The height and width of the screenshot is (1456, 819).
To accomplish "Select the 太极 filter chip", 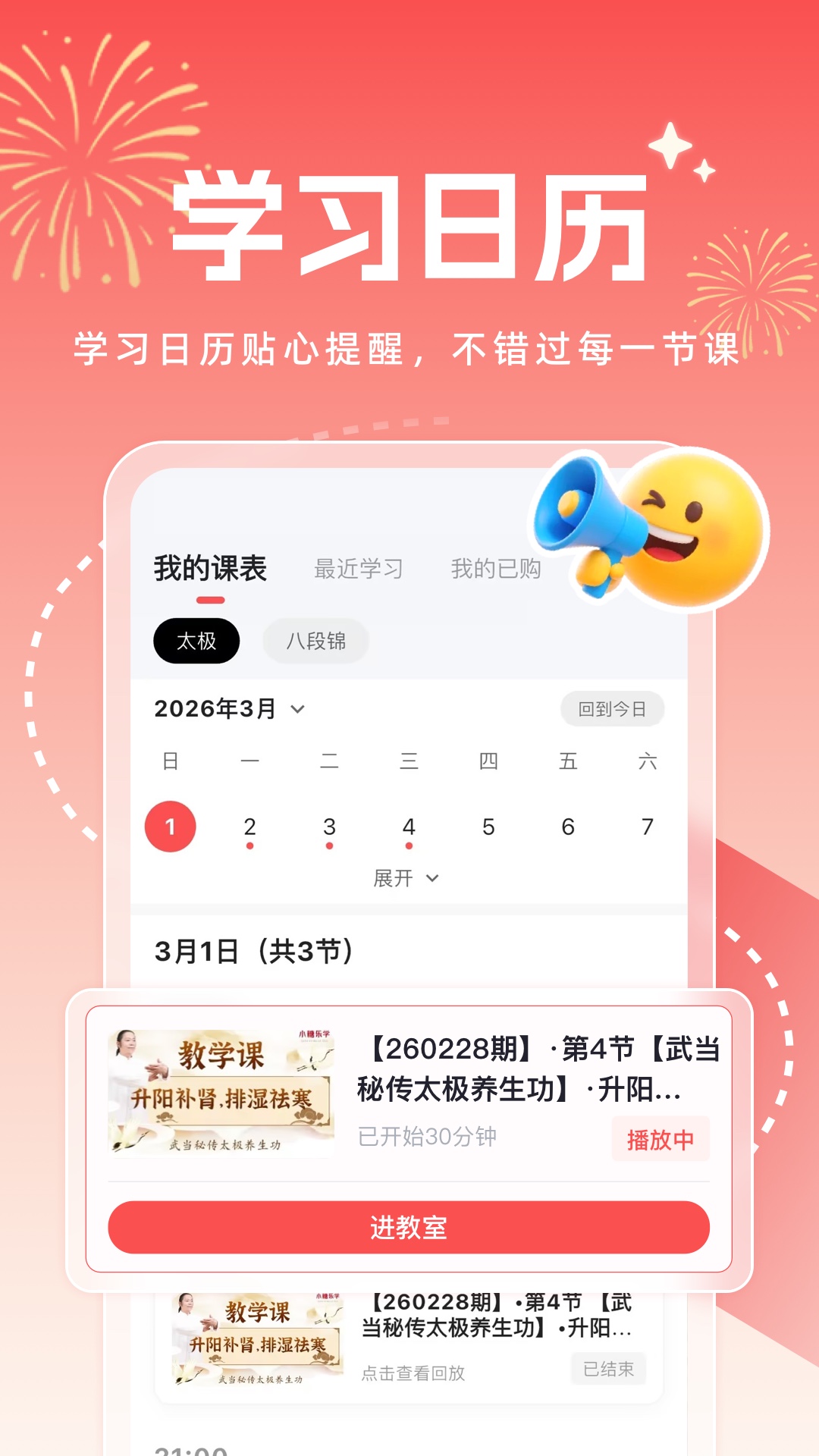I will click(196, 641).
